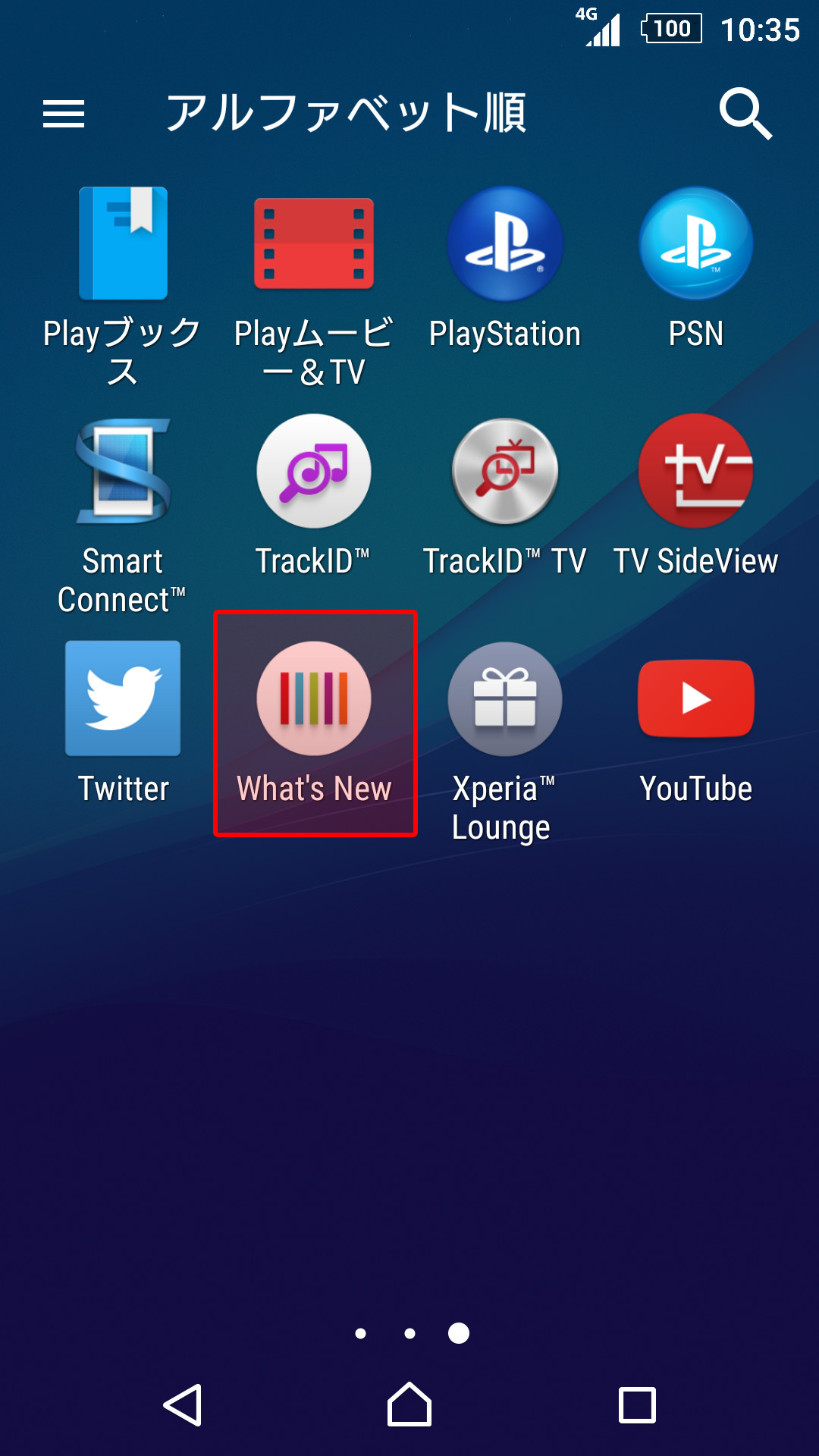Screen dimensions: 819x1456
Task: Search apps with the magnifier icon
Action: click(745, 115)
